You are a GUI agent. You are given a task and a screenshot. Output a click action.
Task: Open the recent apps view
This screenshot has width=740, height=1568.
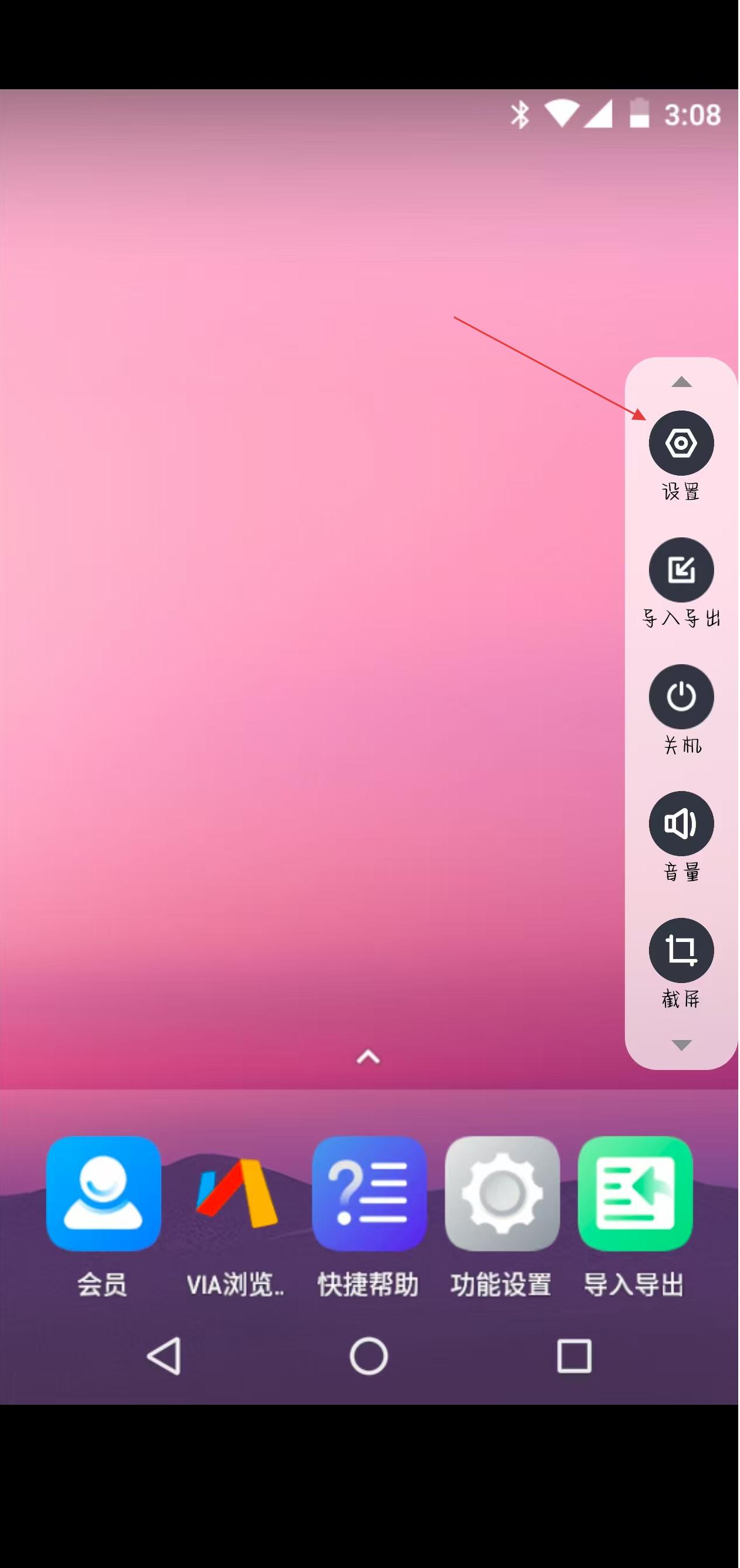574,1356
